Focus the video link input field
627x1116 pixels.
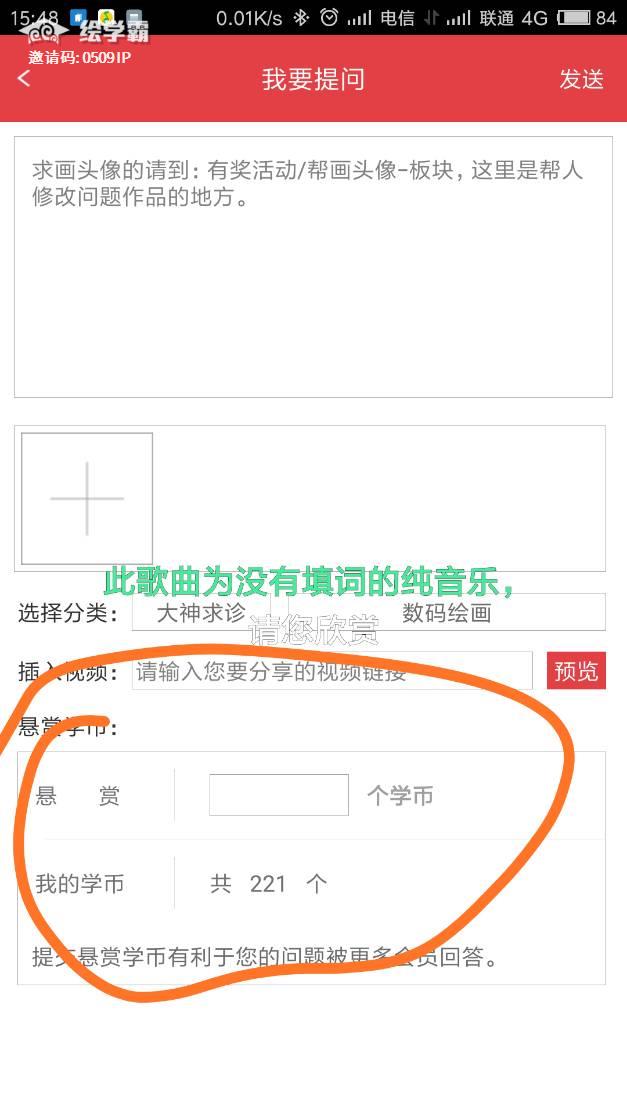(x=332, y=671)
